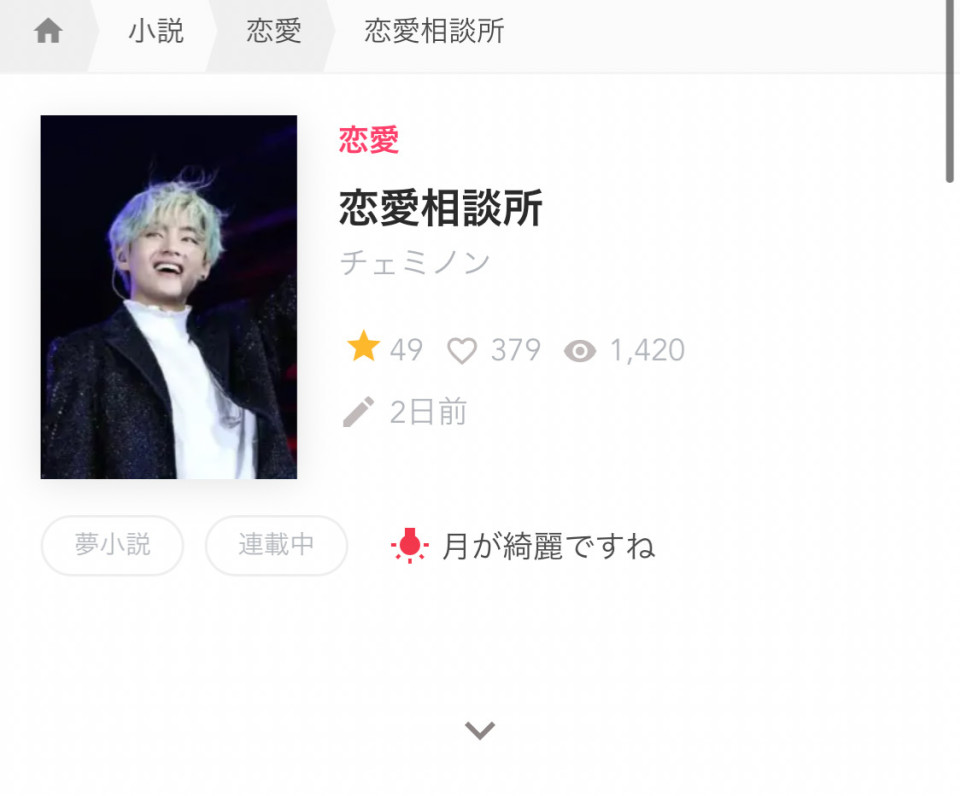Image resolution: width=960 pixels, height=796 pixels.
Task: Tap the 連載中 status chip
Action: point(276,545)
